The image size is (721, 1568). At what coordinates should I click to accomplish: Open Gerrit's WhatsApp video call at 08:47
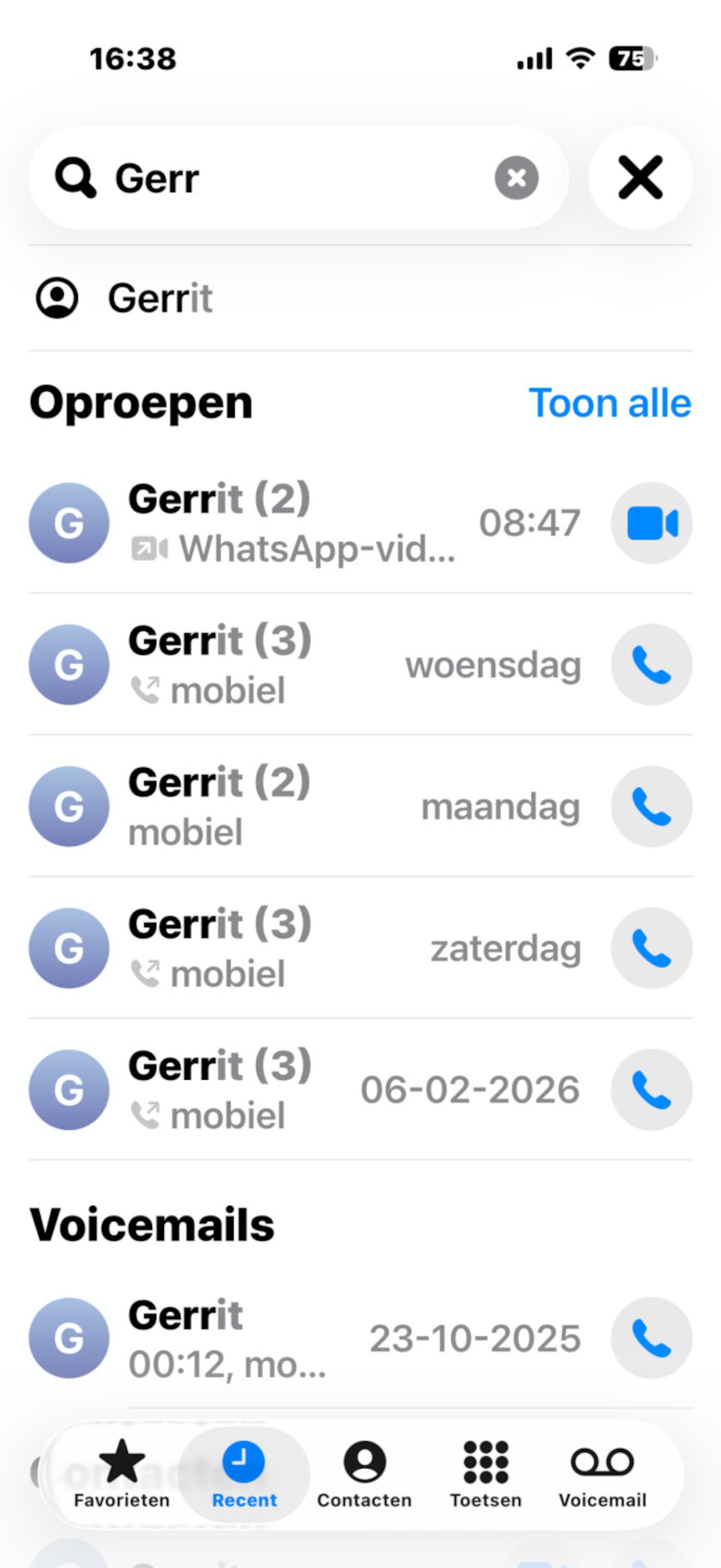pyautogui.click(x=292, y=523)
